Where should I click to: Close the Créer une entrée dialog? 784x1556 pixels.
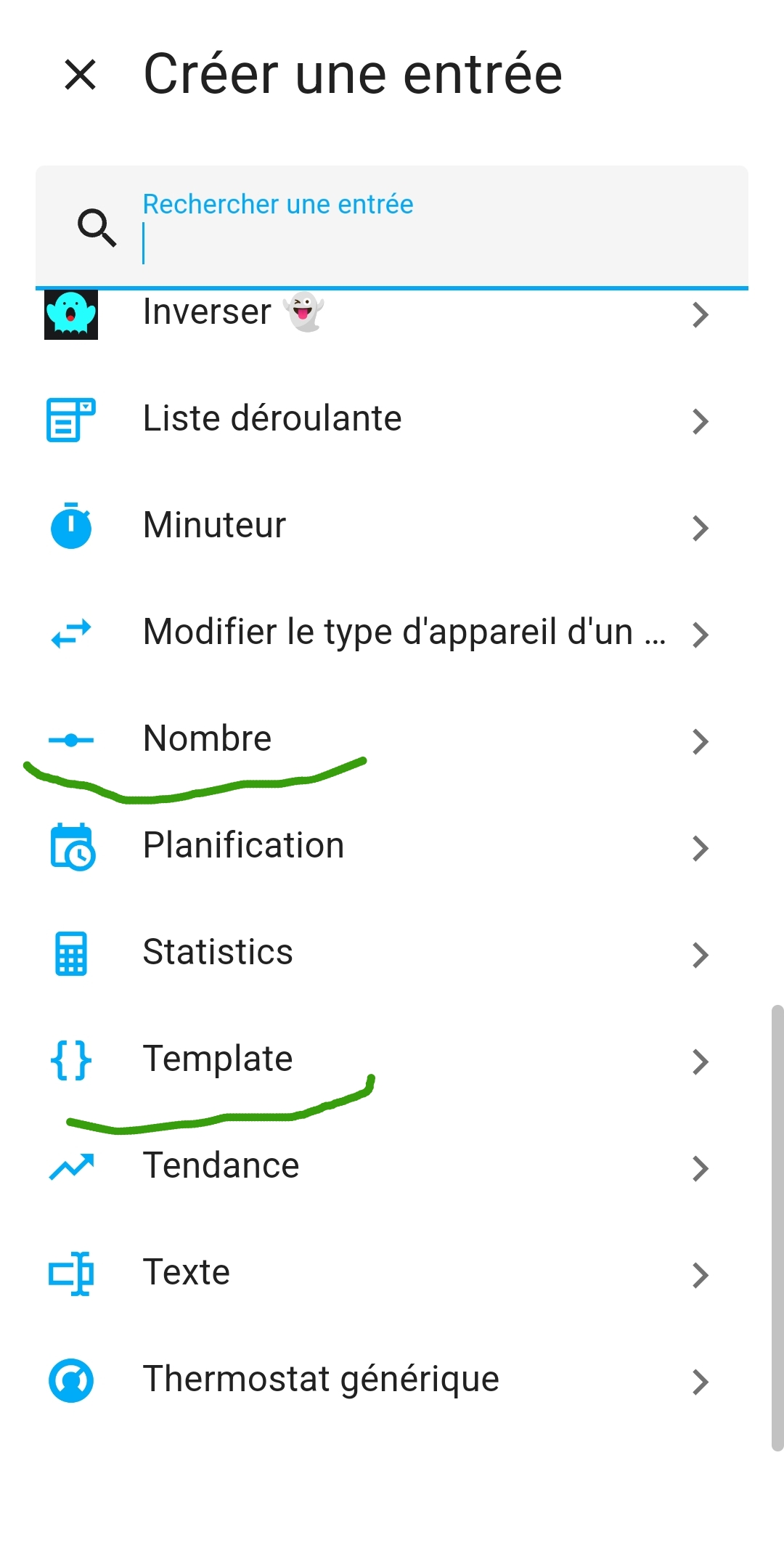[80, 75]
